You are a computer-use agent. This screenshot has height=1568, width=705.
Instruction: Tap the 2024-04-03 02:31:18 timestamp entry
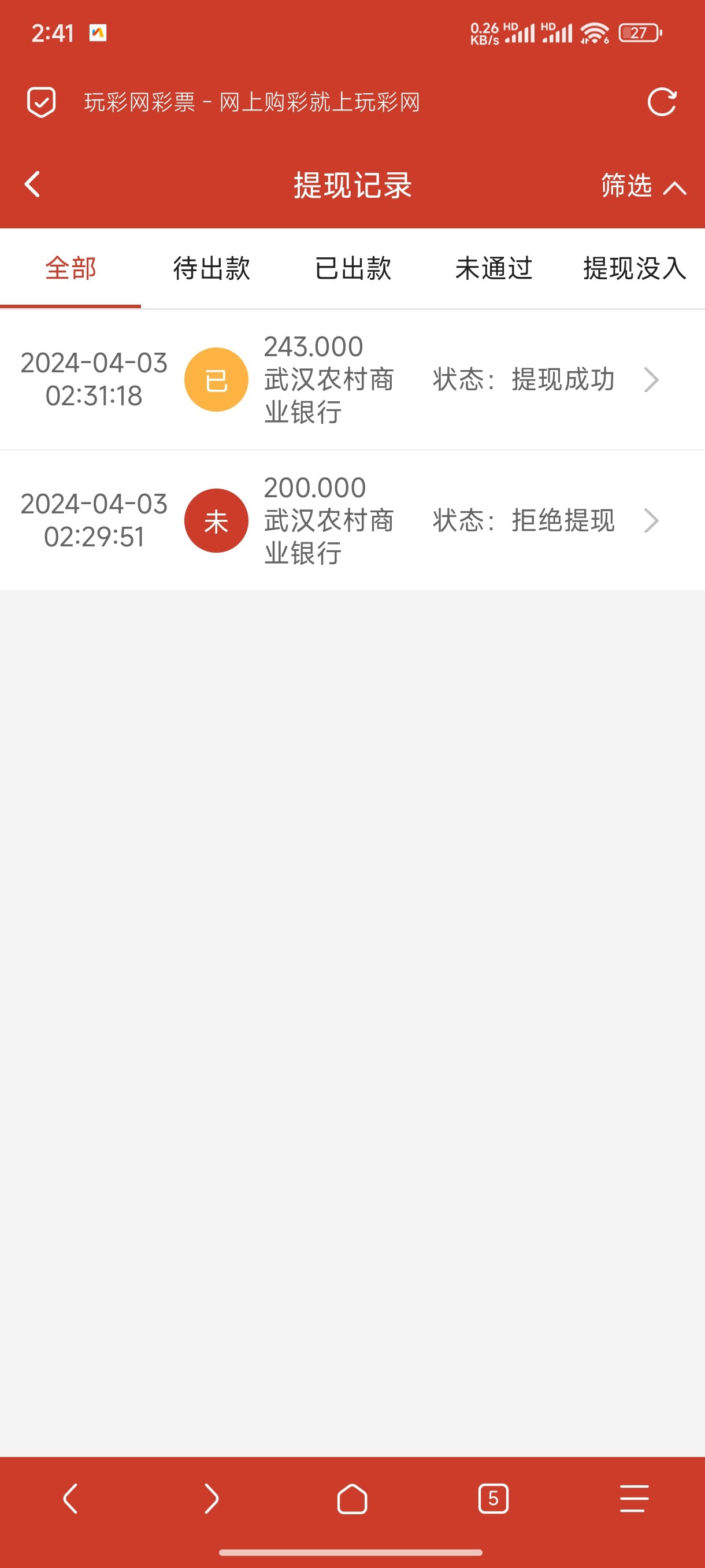pos(95,379)
